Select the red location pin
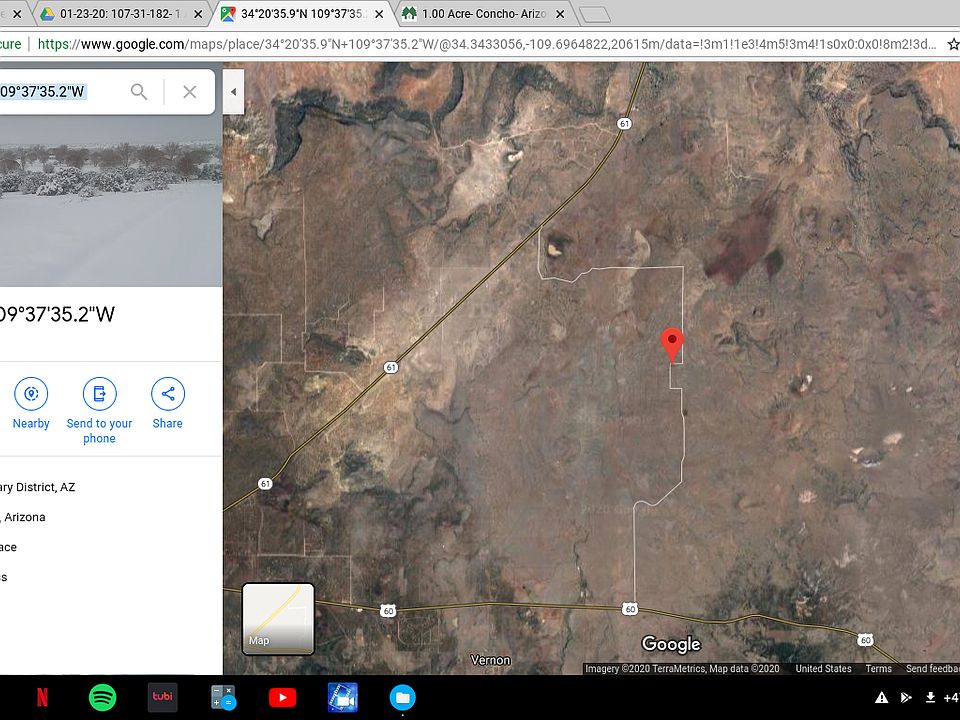 672,342
